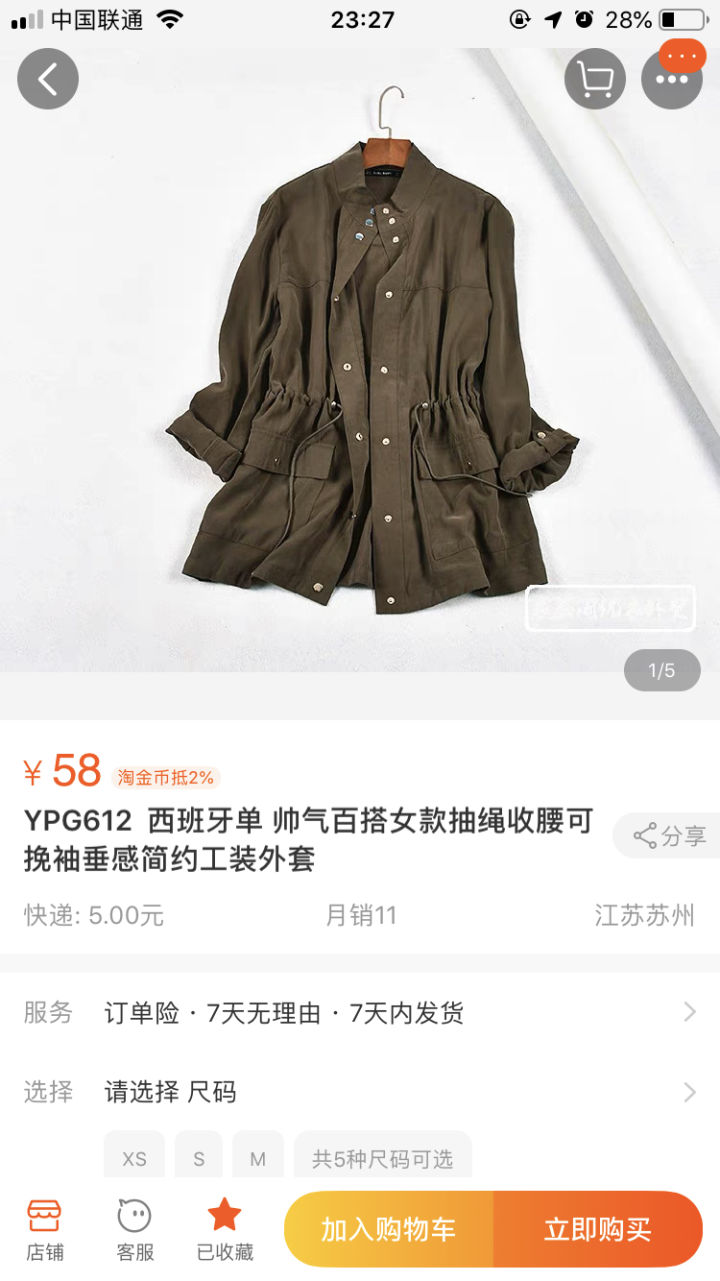This screenshot has height=1281, width=720.
Task: Go back using the arrow icon
Action: 47,79
